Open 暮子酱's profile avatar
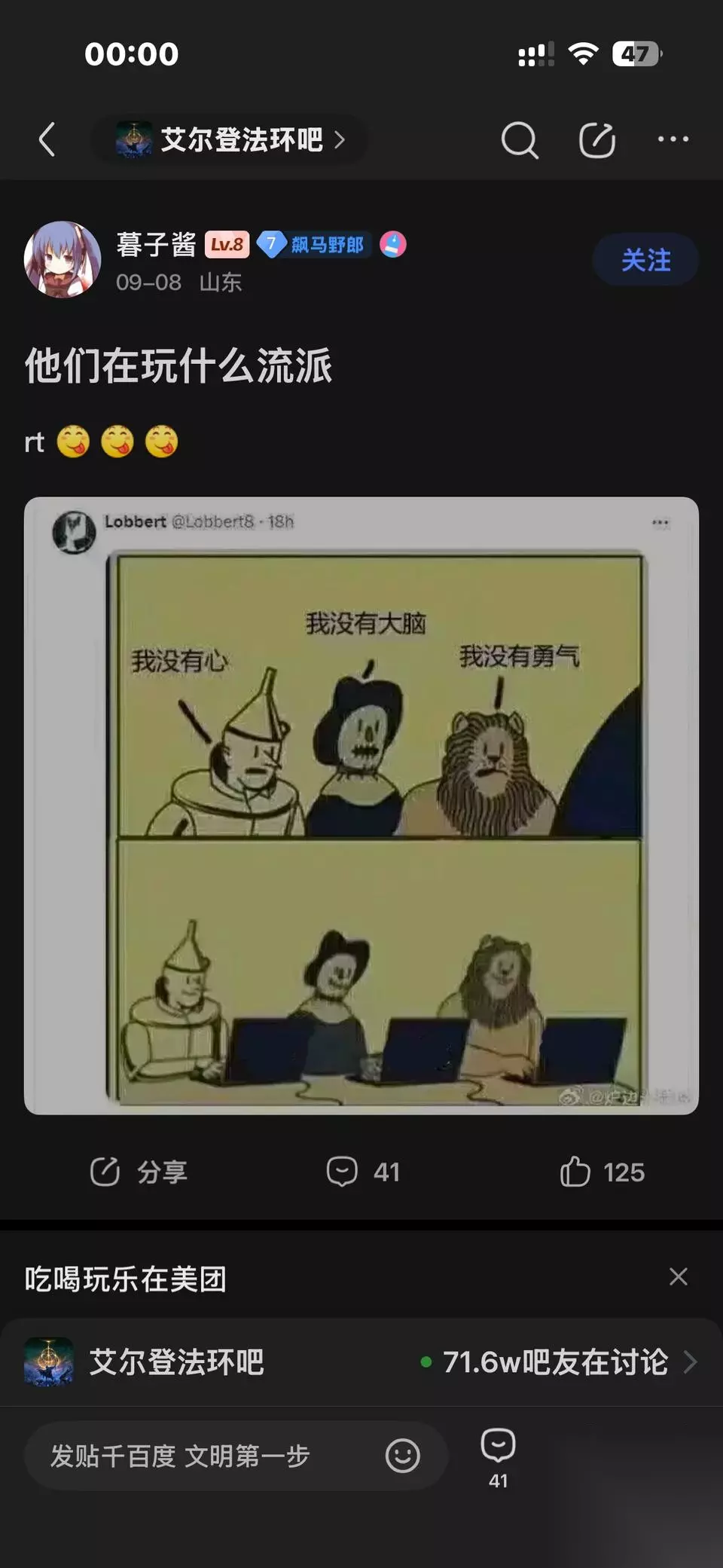This screenshot has height=1568, width=723. [x=63, y=259]
